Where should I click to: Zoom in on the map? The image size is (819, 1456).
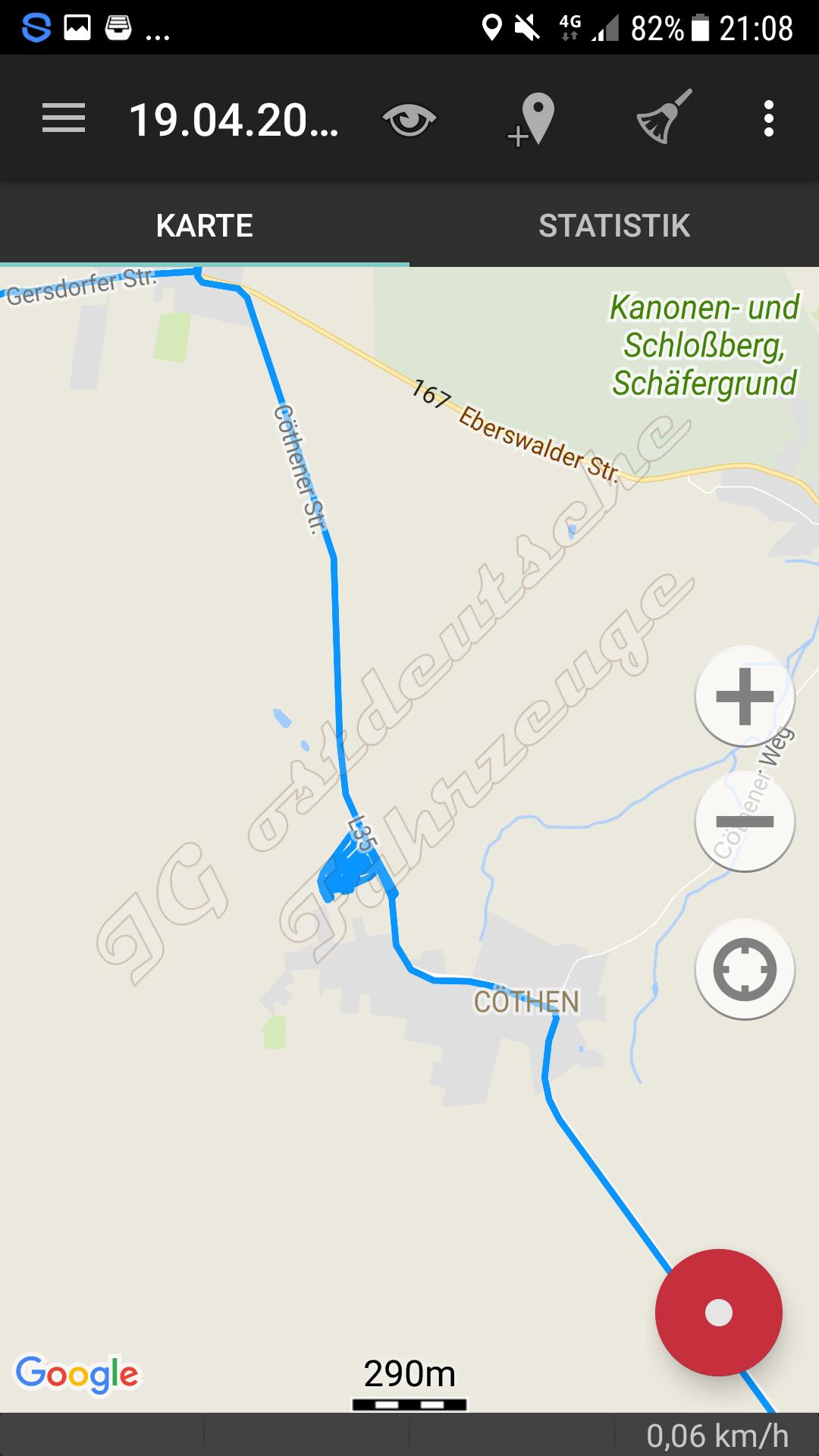745,696
